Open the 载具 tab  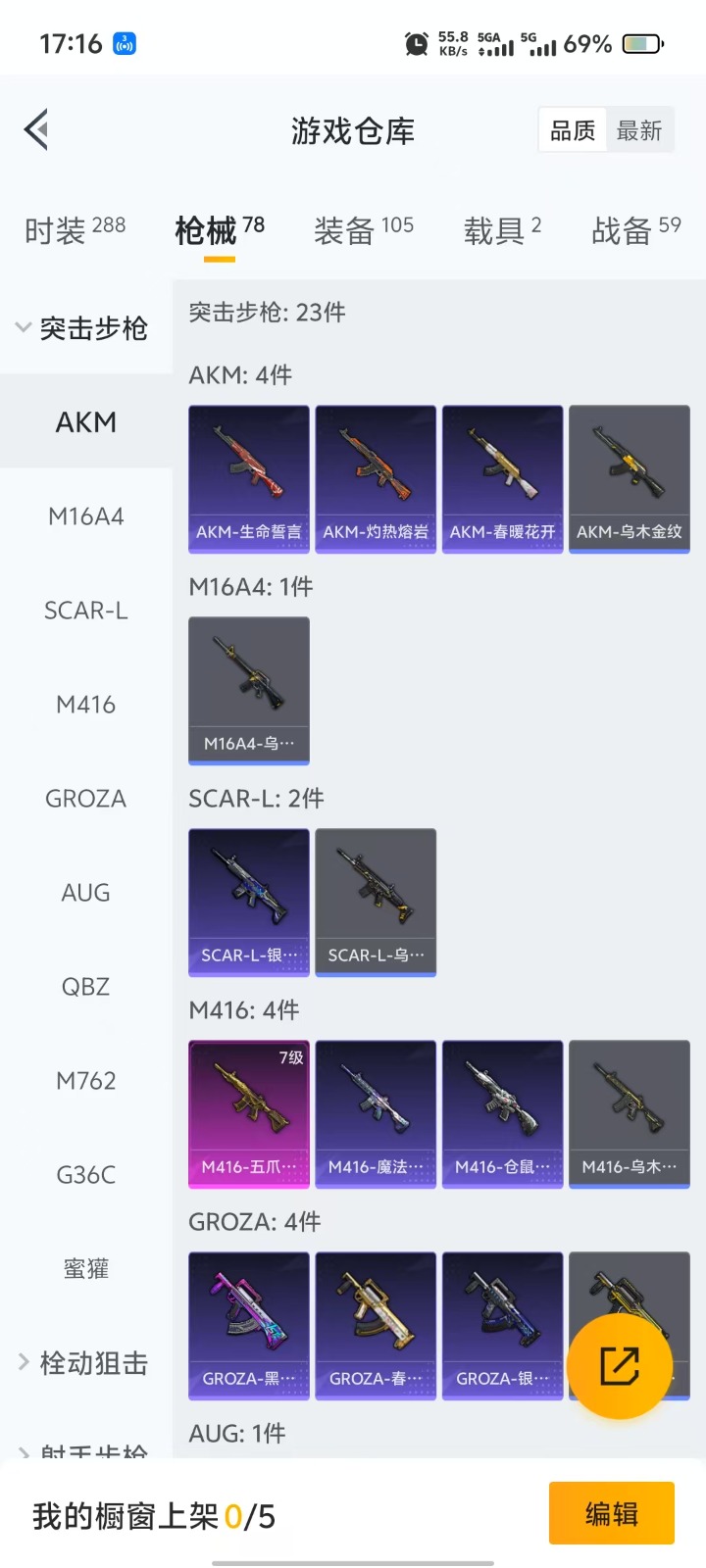click(502, 230)
